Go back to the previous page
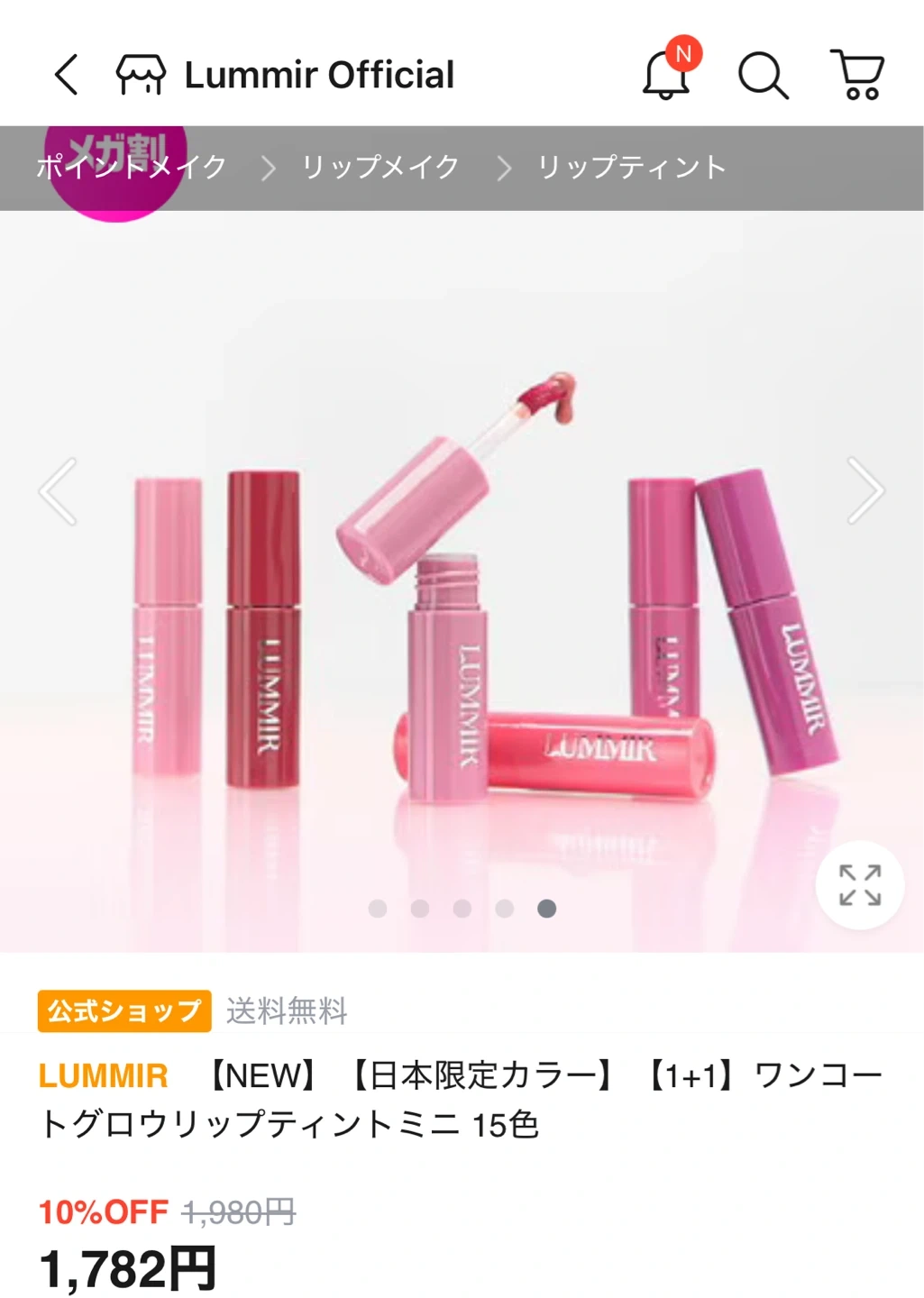The width and height of the screenshot is (924, 1298). pyautogui.click(x=66, y=75)
